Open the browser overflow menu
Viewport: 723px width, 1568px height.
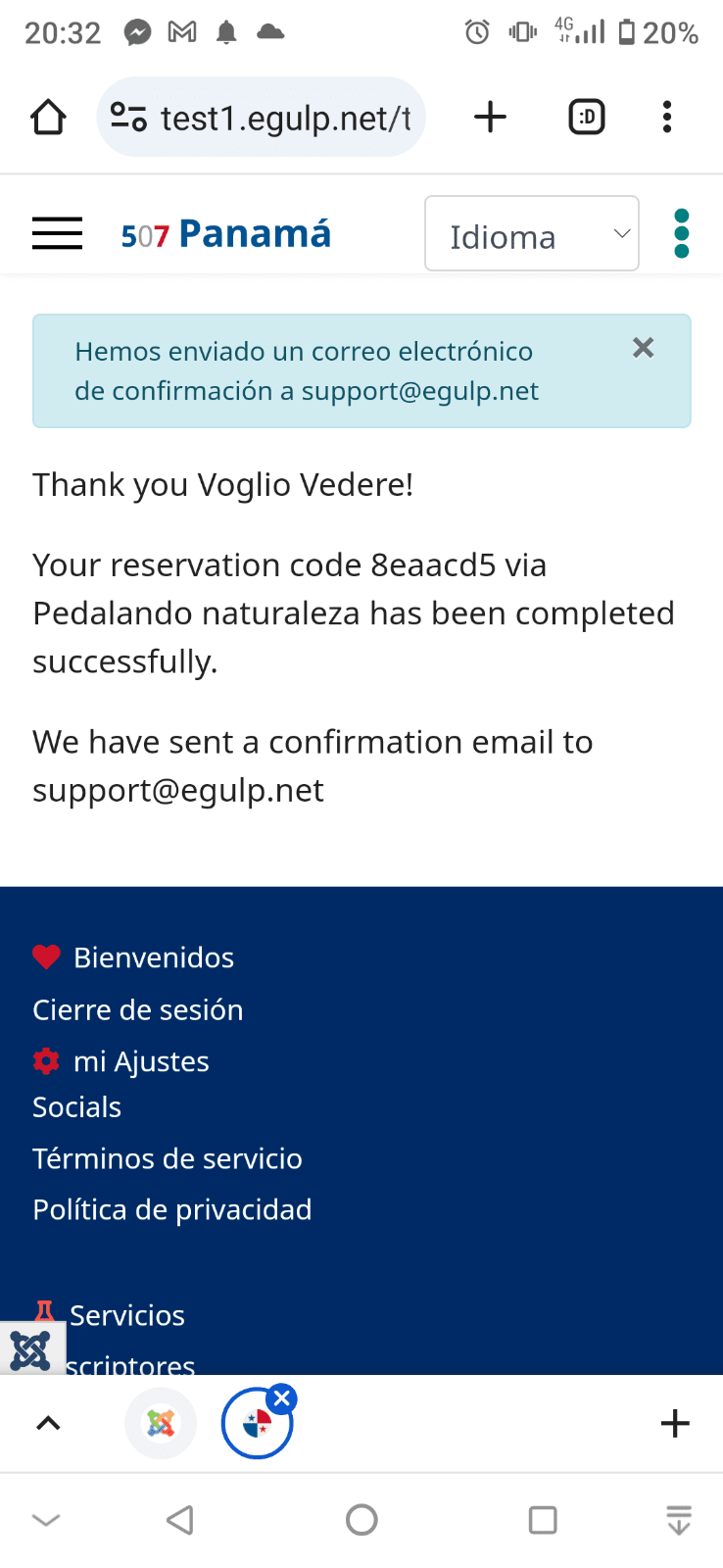[x=667, y=118]
